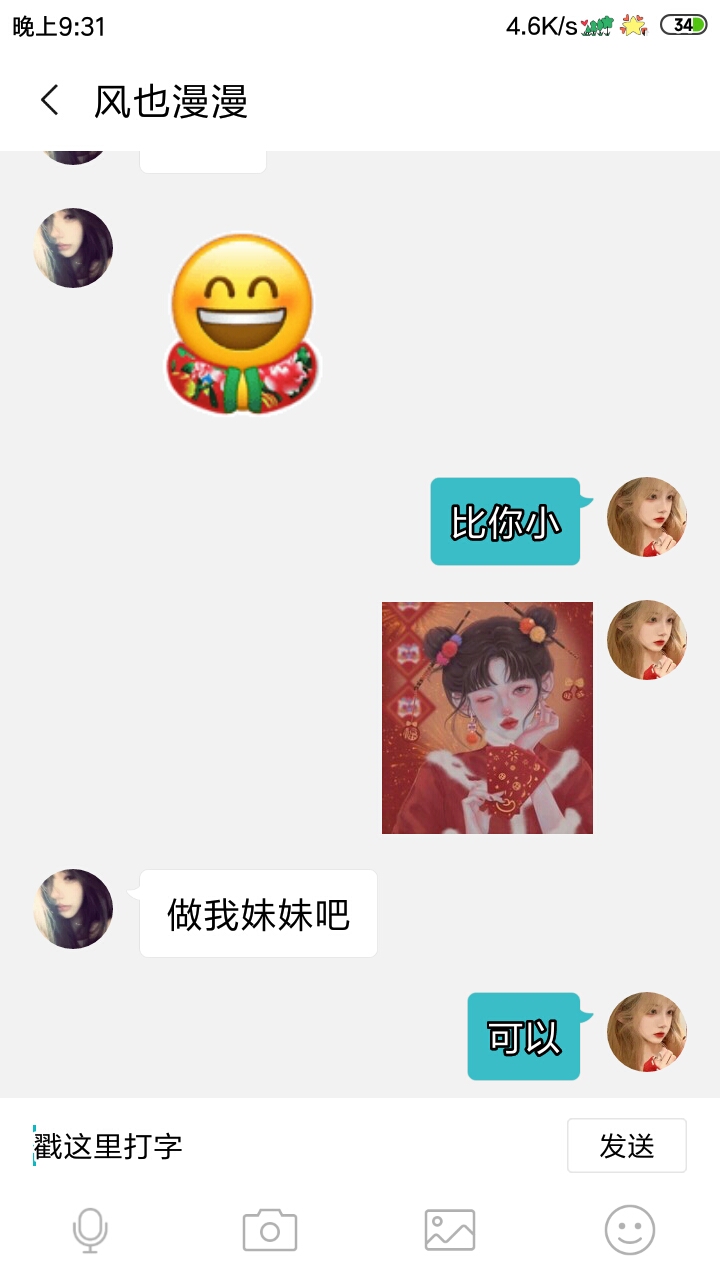Open the camera to take a photo
720x1280 pixels.
(x=270, y=1230)
